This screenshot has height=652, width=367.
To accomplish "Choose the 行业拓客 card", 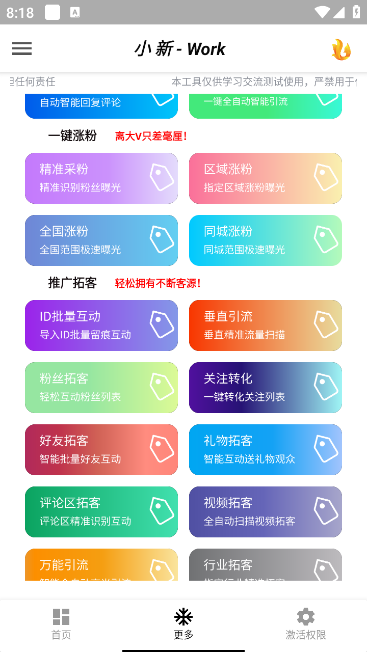I will (266, 565).
